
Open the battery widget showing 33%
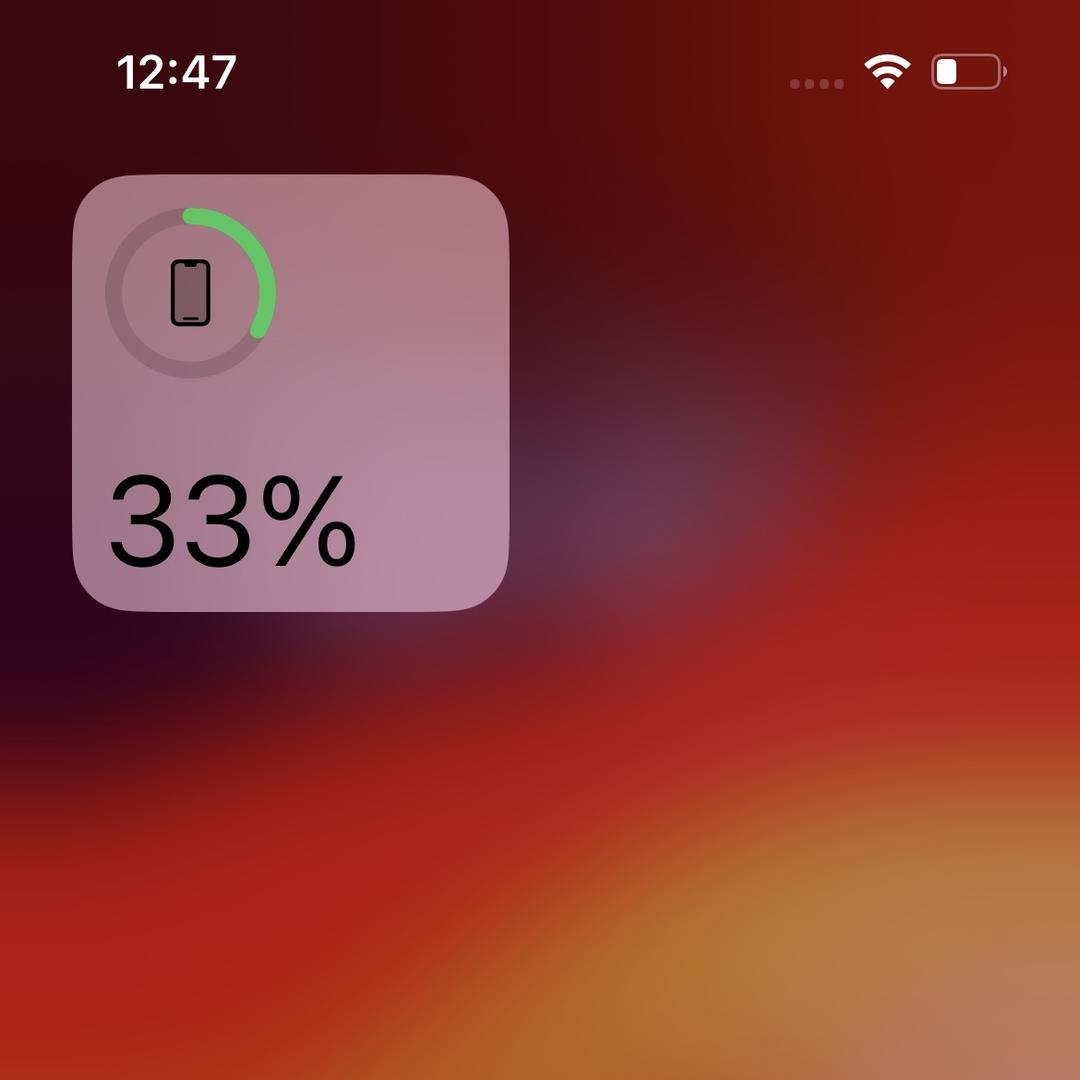click(x=290, y=392)
